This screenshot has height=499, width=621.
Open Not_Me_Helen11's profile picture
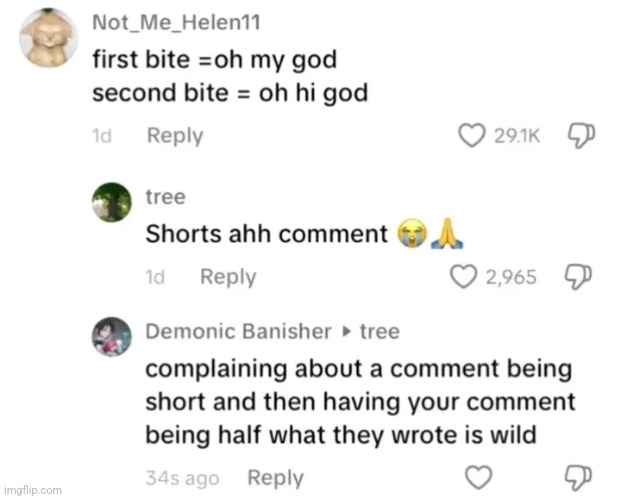[47, 38]
